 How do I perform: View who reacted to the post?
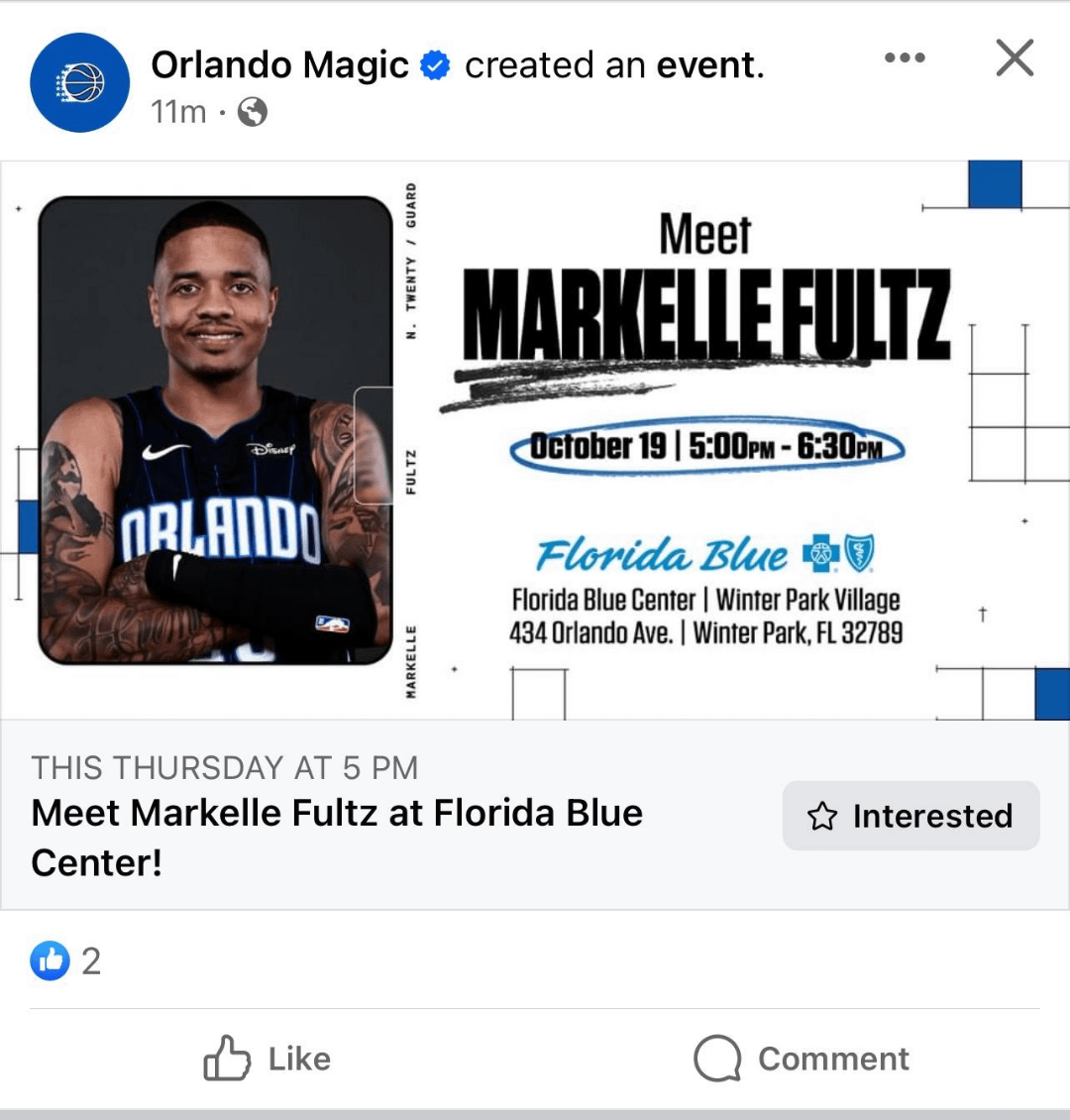point(66,960)
